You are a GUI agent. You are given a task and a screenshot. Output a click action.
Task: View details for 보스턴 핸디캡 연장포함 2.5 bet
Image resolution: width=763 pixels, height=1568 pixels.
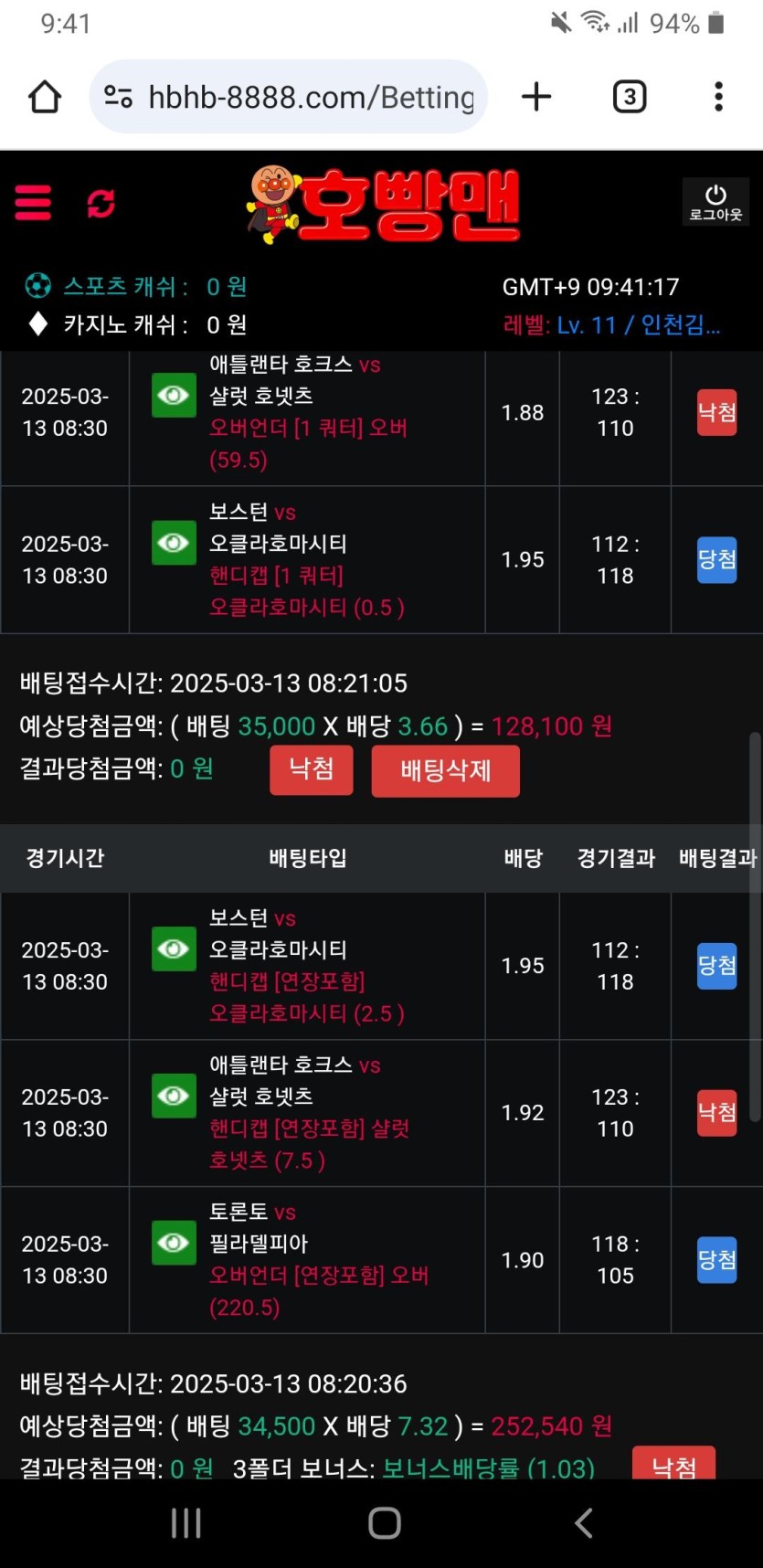(174, 949)
